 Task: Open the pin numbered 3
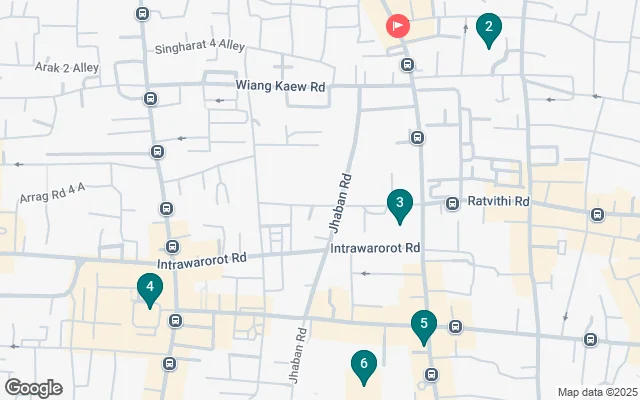(399, 205)
